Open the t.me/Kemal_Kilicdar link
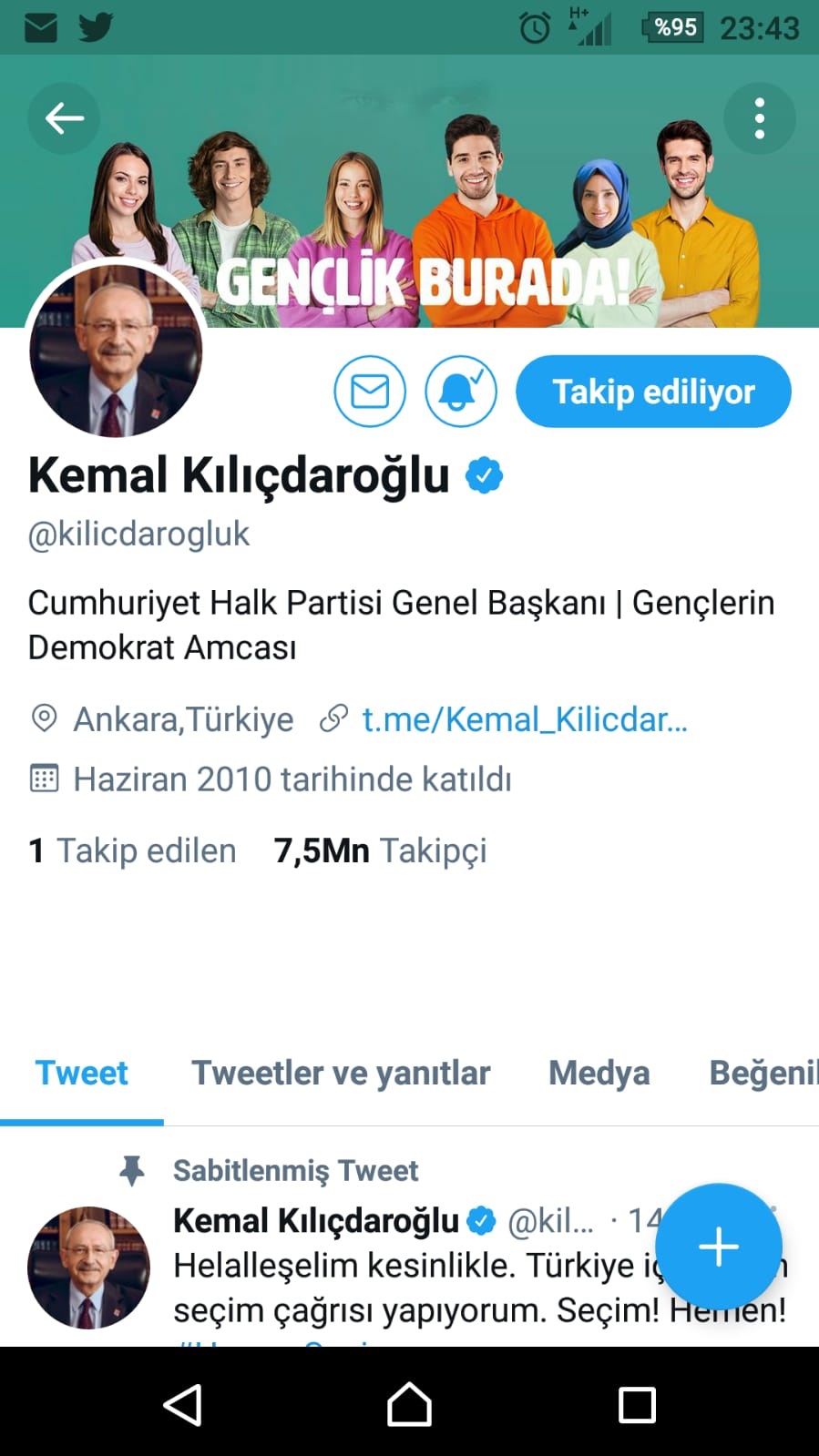This screenshot has height=1456, width=819. (524, 719)
